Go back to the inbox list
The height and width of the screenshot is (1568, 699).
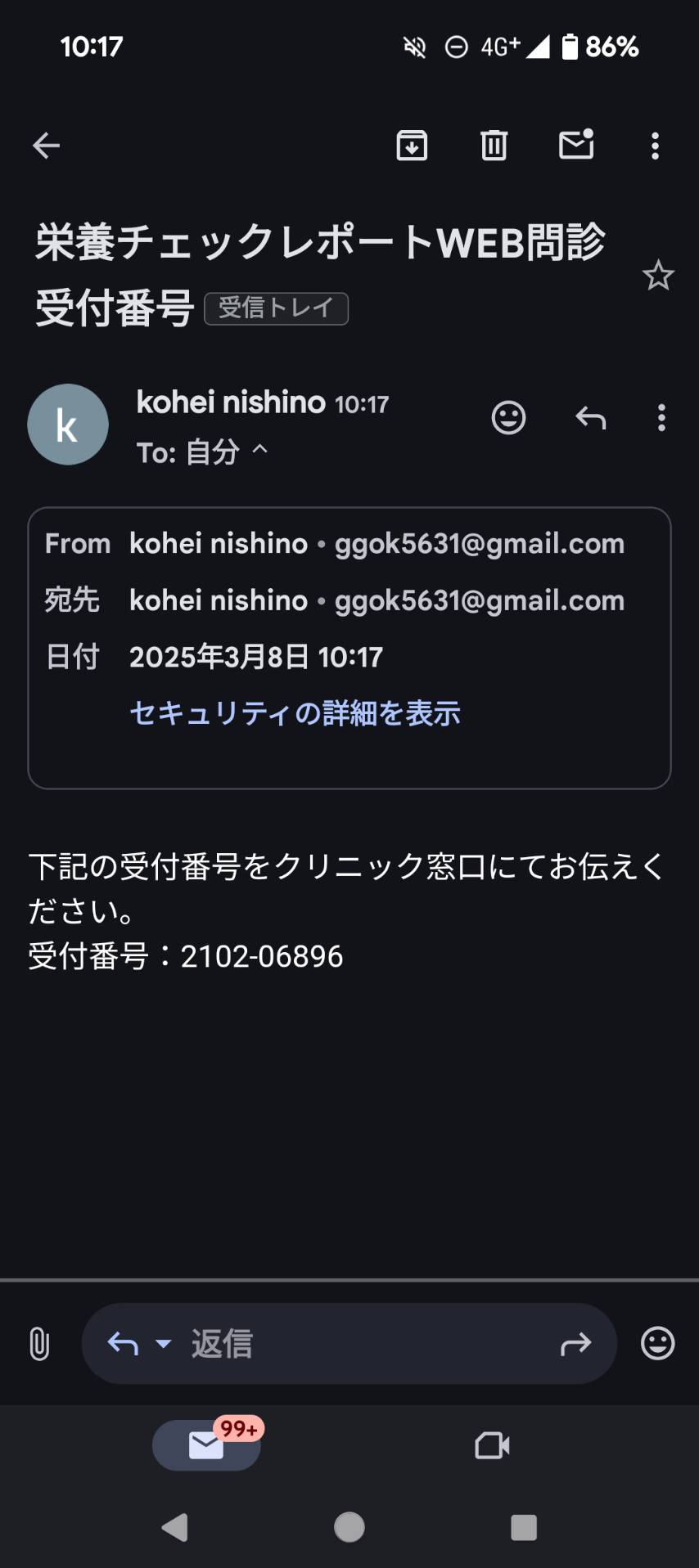[47, 146]
